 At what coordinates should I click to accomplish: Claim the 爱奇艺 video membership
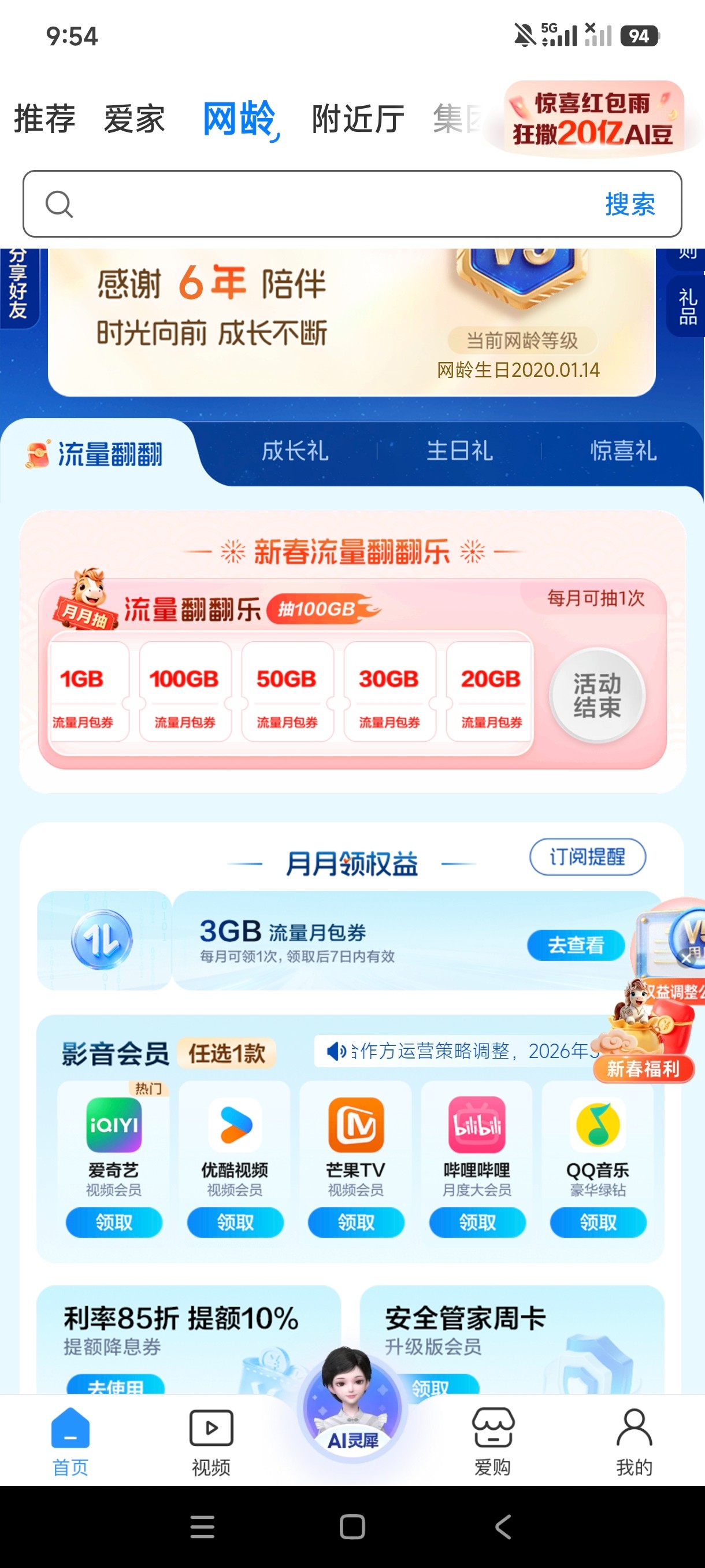(x=114, y=1222)
